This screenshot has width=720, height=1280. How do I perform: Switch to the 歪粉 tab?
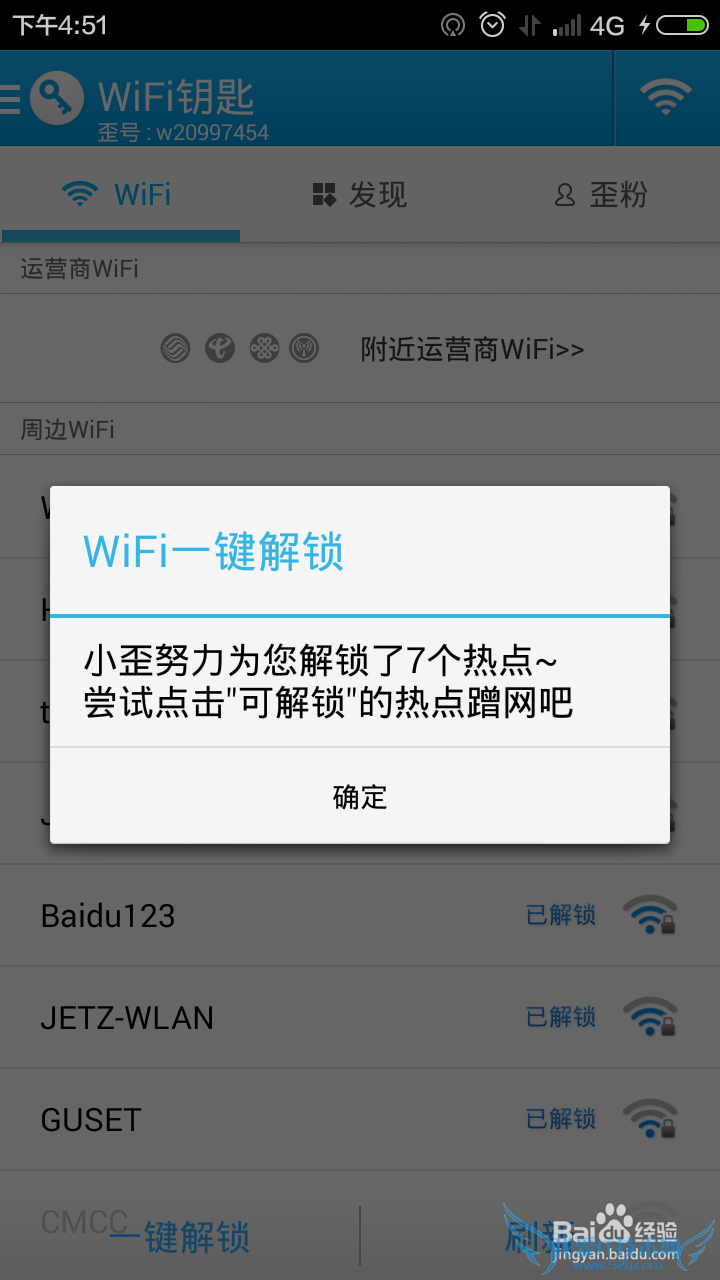pyautogui.click(x=601, y=195)
